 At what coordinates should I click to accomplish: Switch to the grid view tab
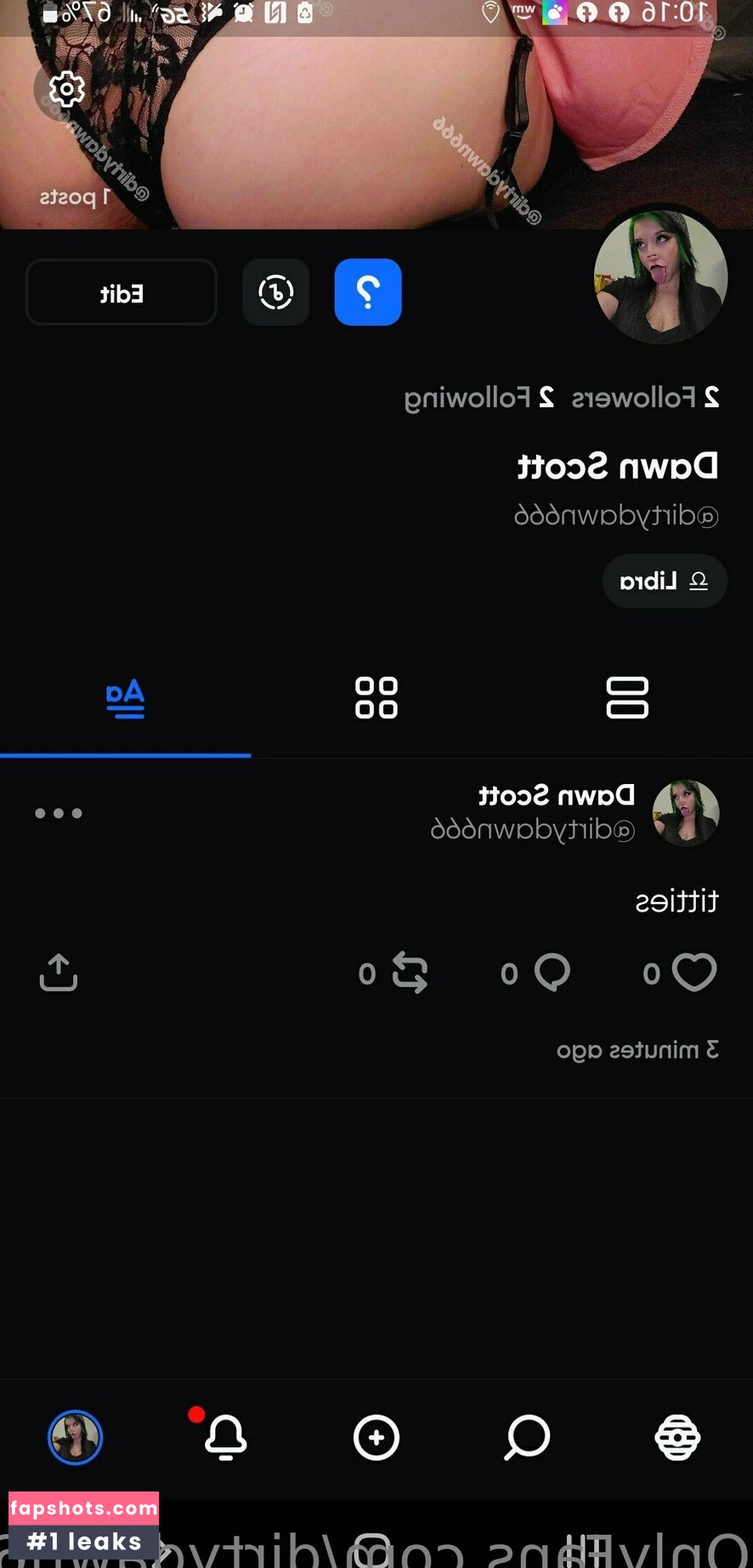(x=376, y=699)
